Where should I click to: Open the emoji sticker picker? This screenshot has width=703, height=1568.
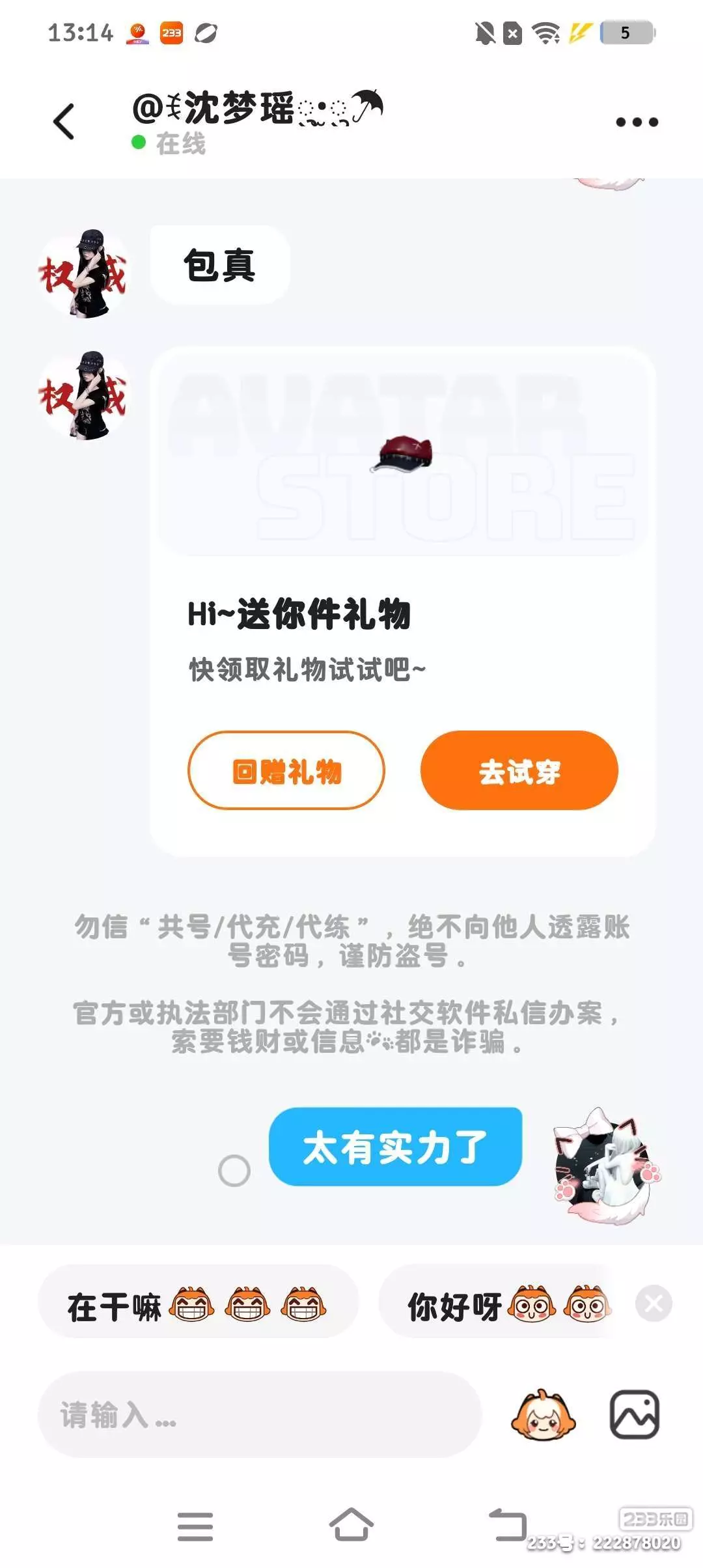[x=543, y=1414]
